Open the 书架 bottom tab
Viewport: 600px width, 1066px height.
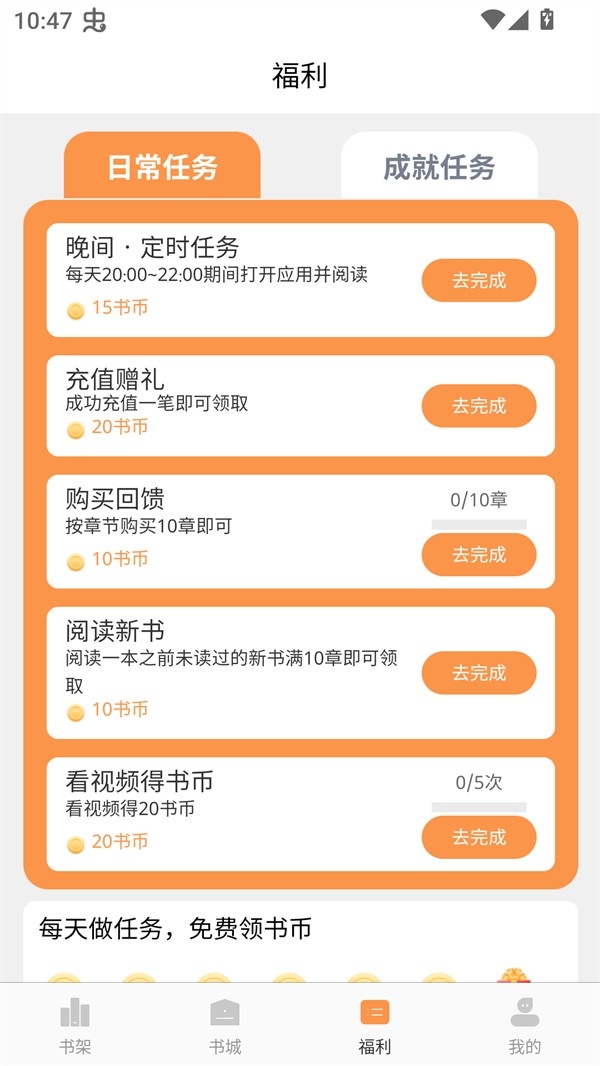coord(75,1026)
